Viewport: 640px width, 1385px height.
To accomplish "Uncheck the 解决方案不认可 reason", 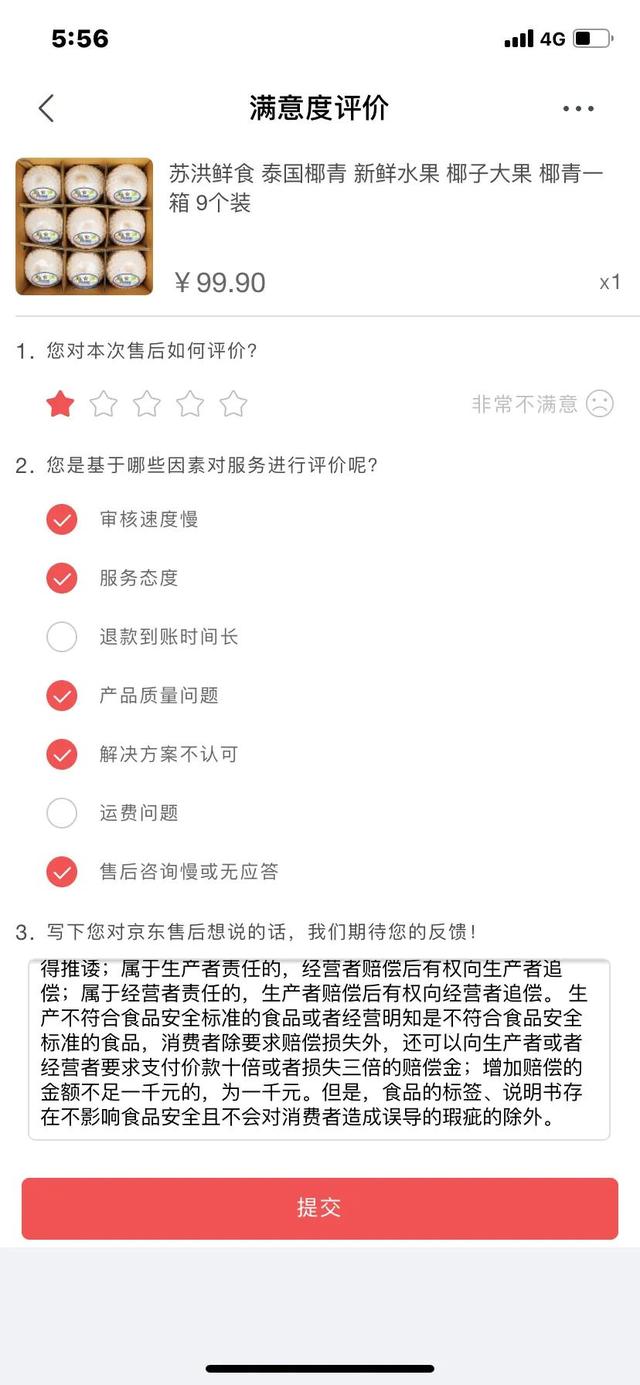I will [62, 755].
